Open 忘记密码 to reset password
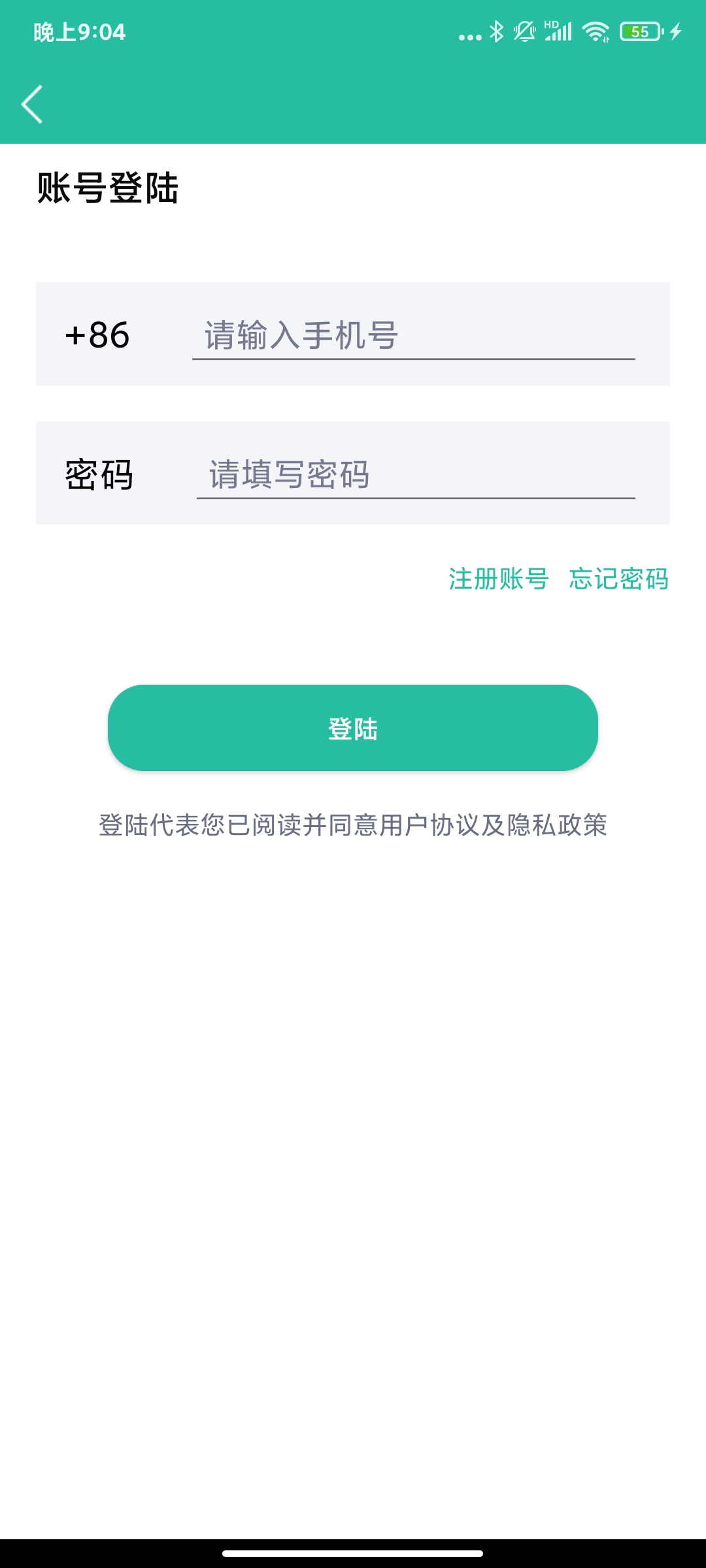Viewport: 706px width, 1568px height. tap(618, 579)
